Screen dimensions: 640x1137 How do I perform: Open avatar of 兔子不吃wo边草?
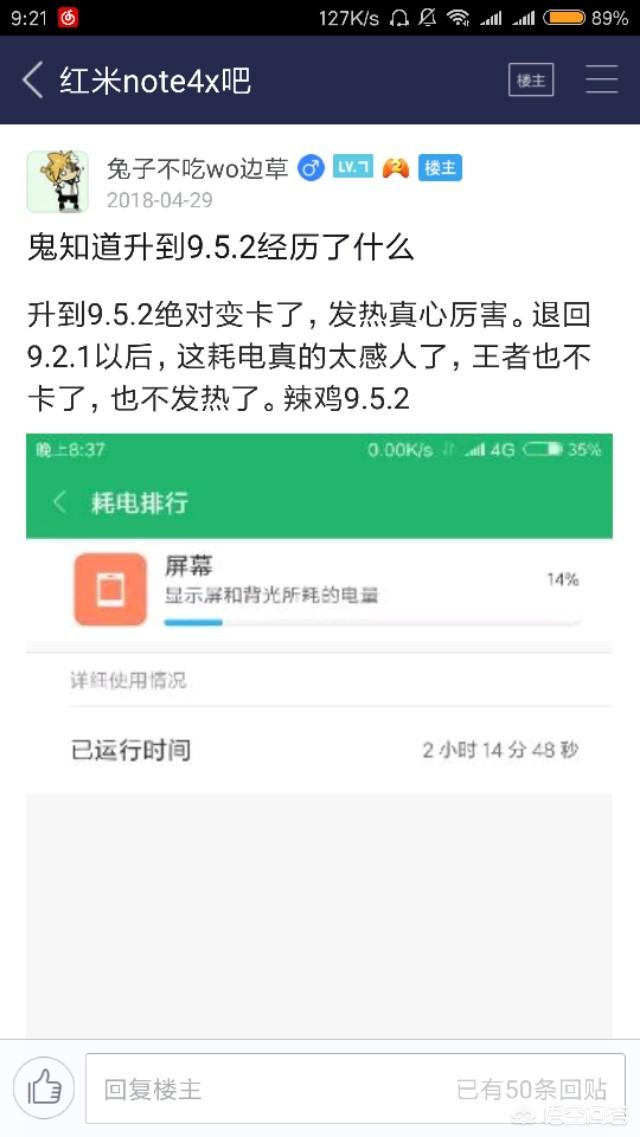click(58, 182)
